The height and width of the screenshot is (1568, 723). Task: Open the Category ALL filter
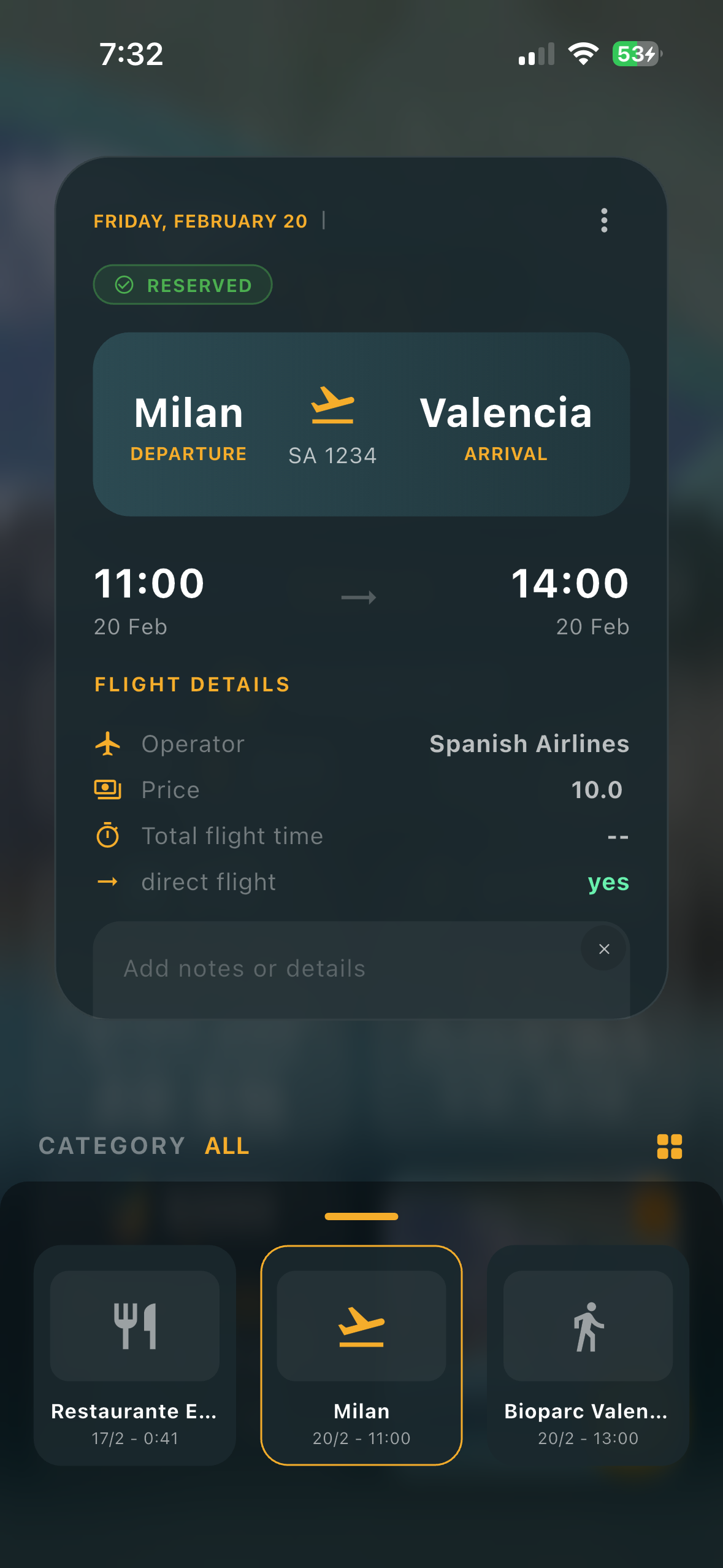pos(226,1146)
